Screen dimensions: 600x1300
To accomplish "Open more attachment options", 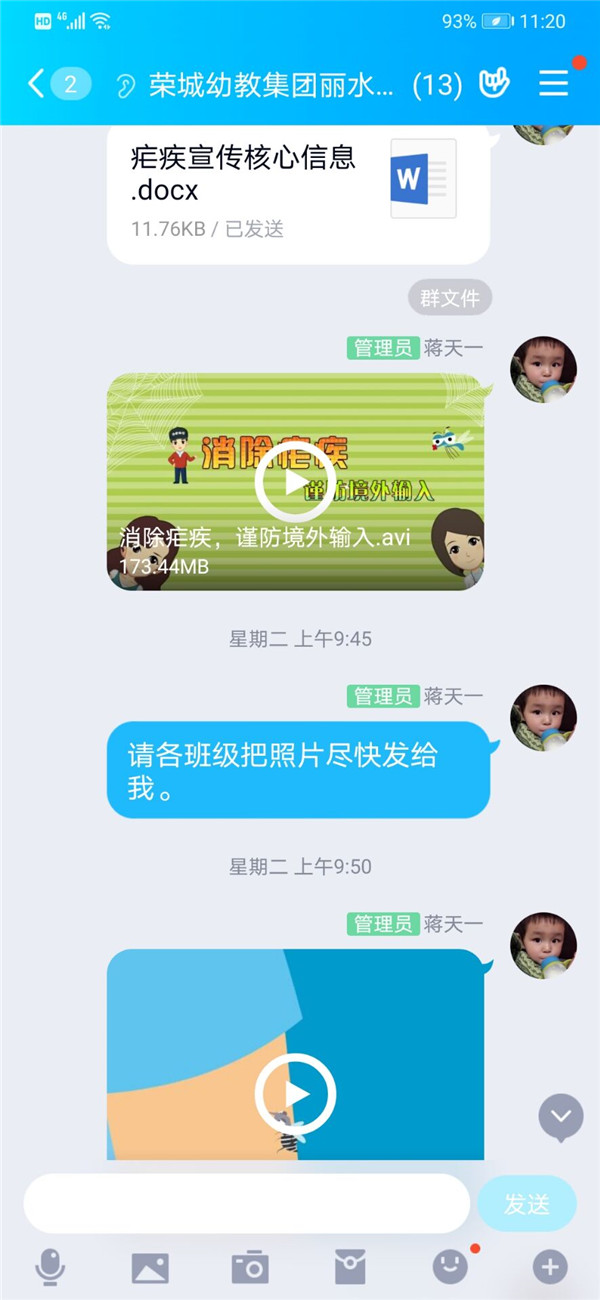I will pos(549,1268).
